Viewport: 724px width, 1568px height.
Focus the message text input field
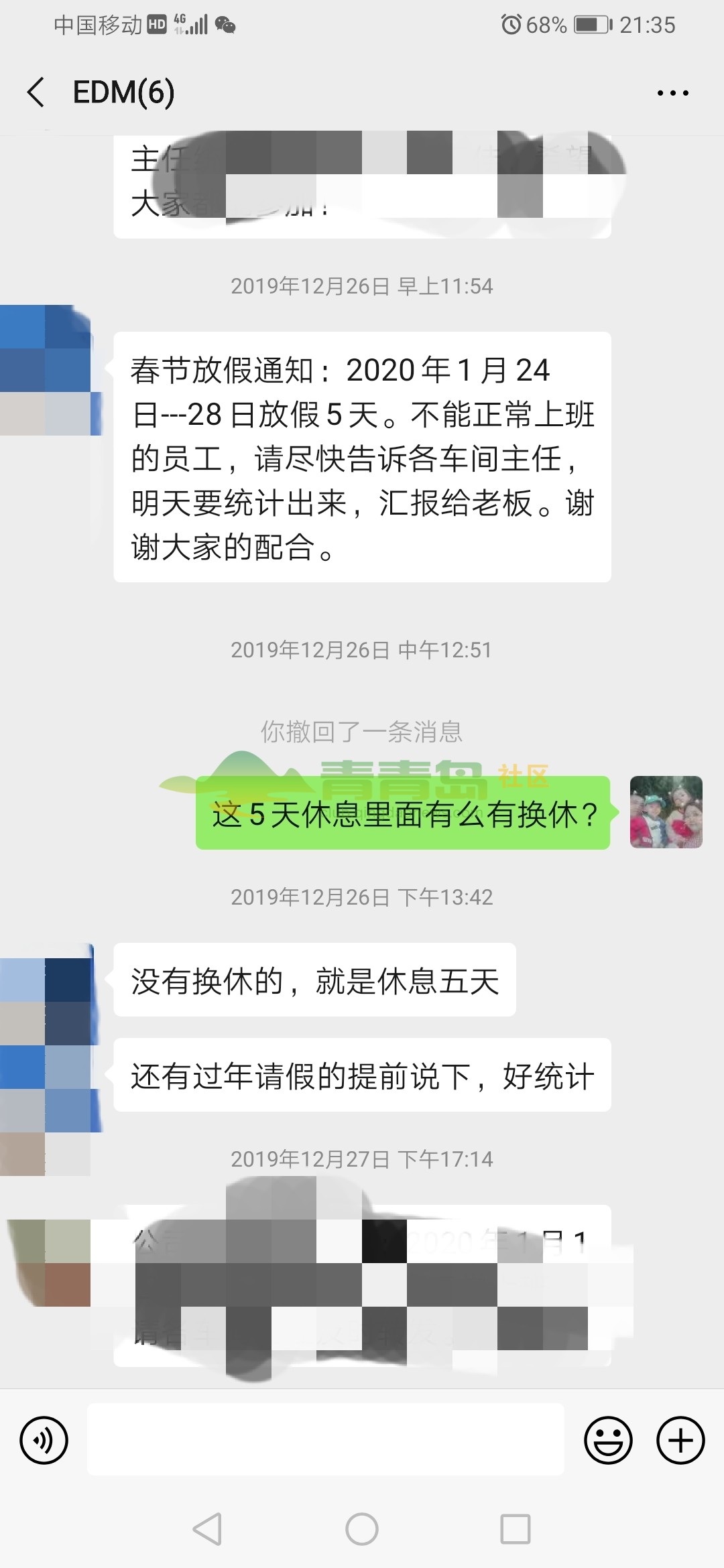[x=326, y=1439]
